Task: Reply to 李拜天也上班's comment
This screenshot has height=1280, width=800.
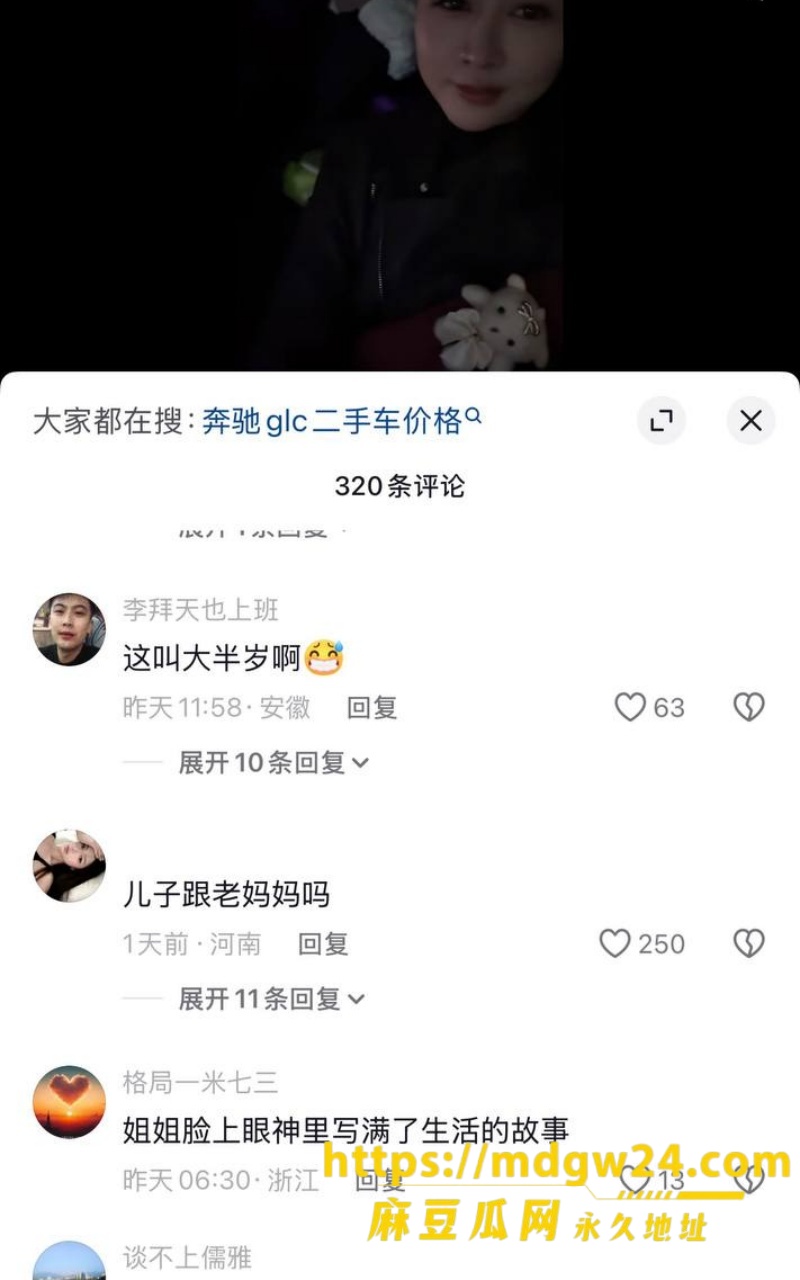Action: 372,708
